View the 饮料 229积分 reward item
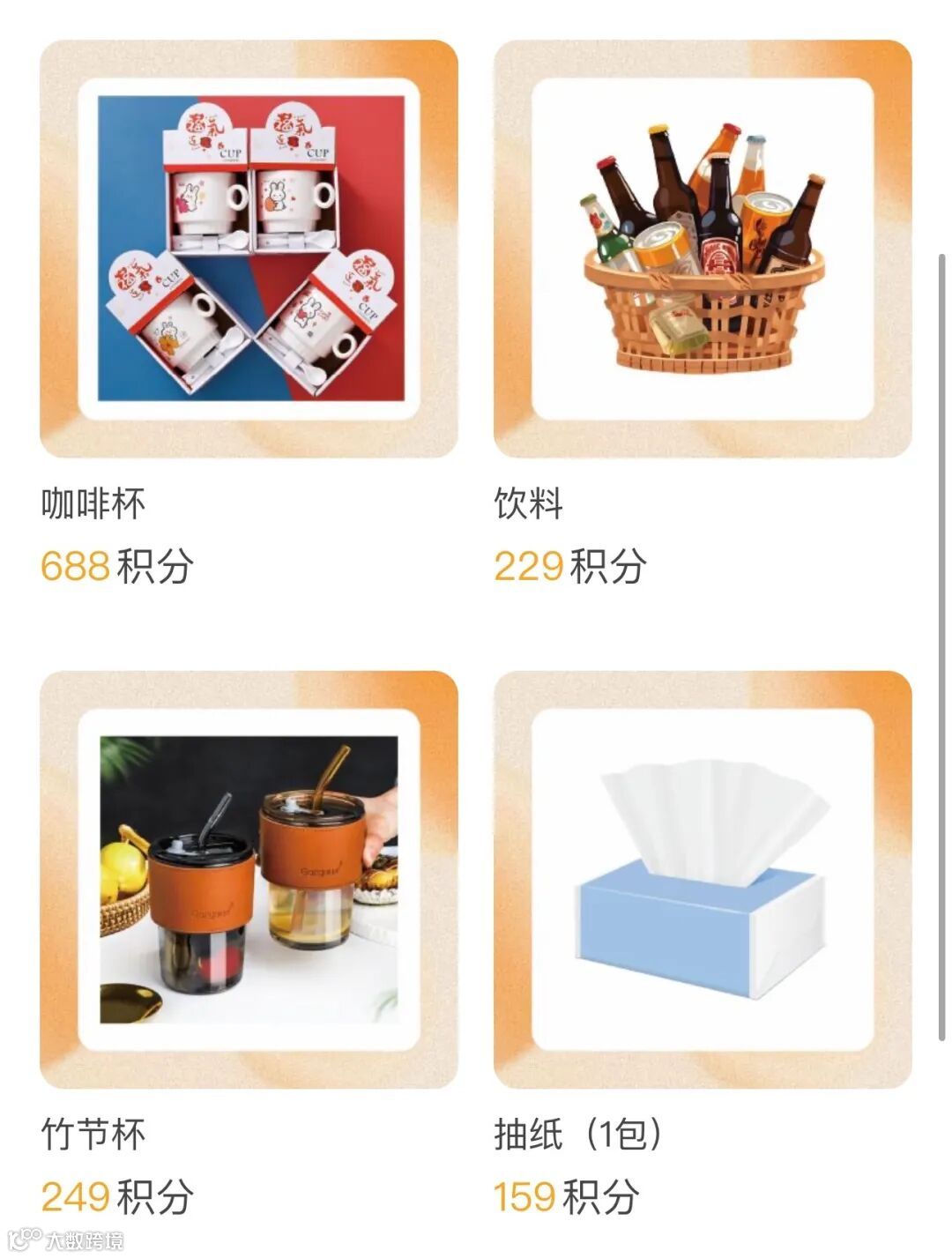 pyautogui.click(x=703, y=249)
